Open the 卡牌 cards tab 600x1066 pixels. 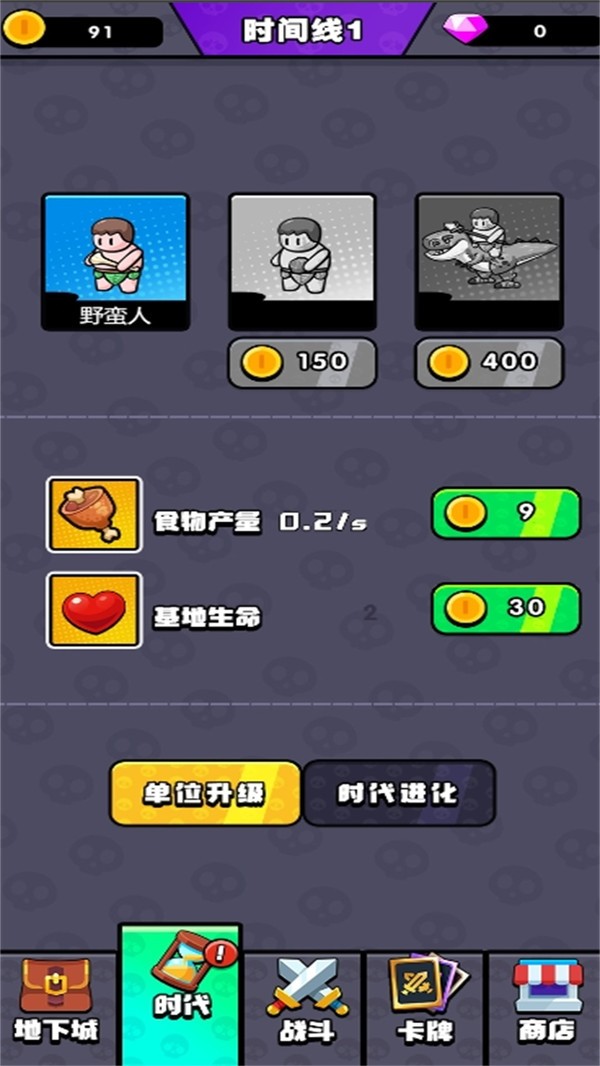pyautogui.click(x=423, y=1005)
